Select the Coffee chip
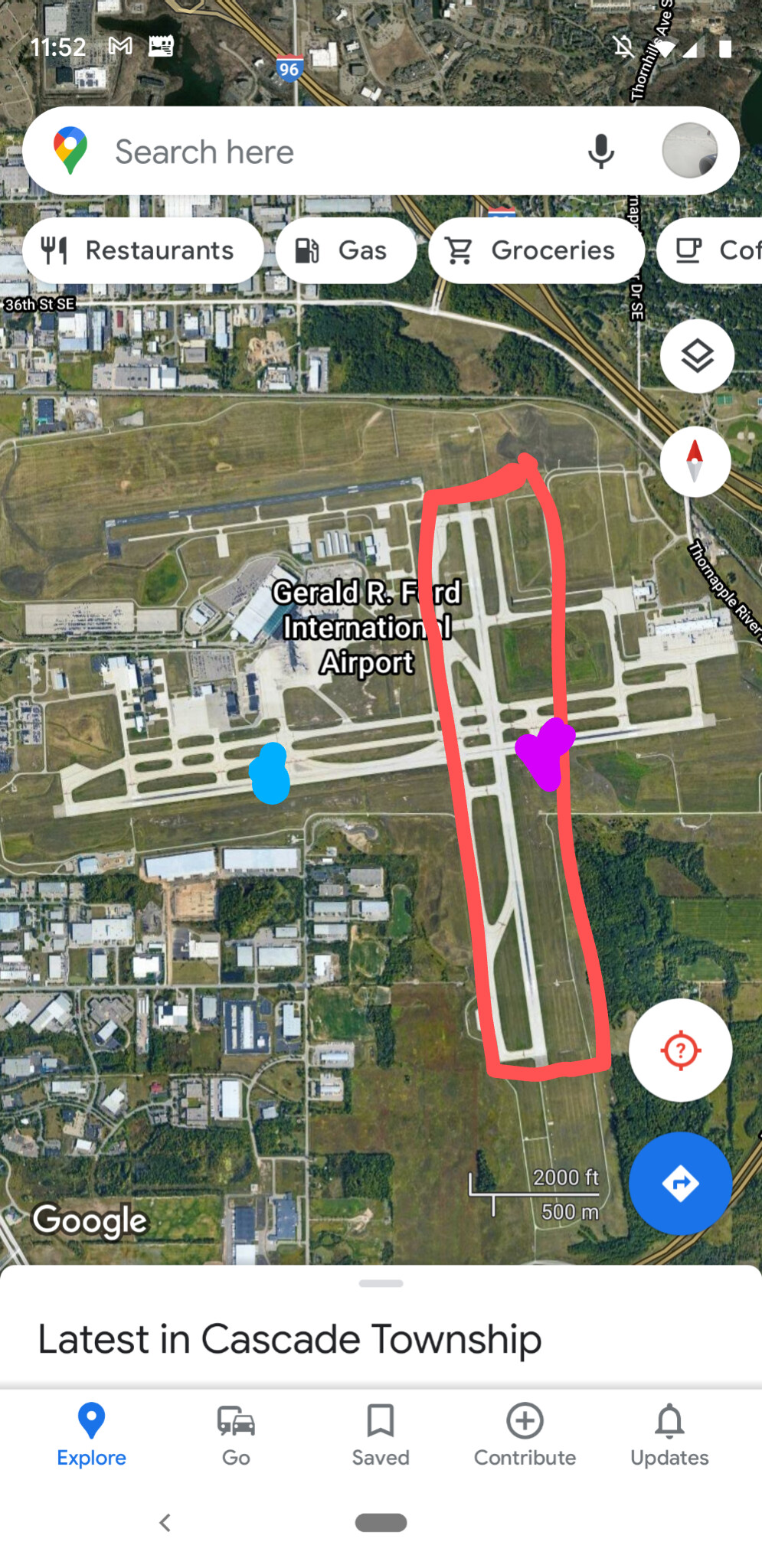762x1568 pixels. pos(710,250)
